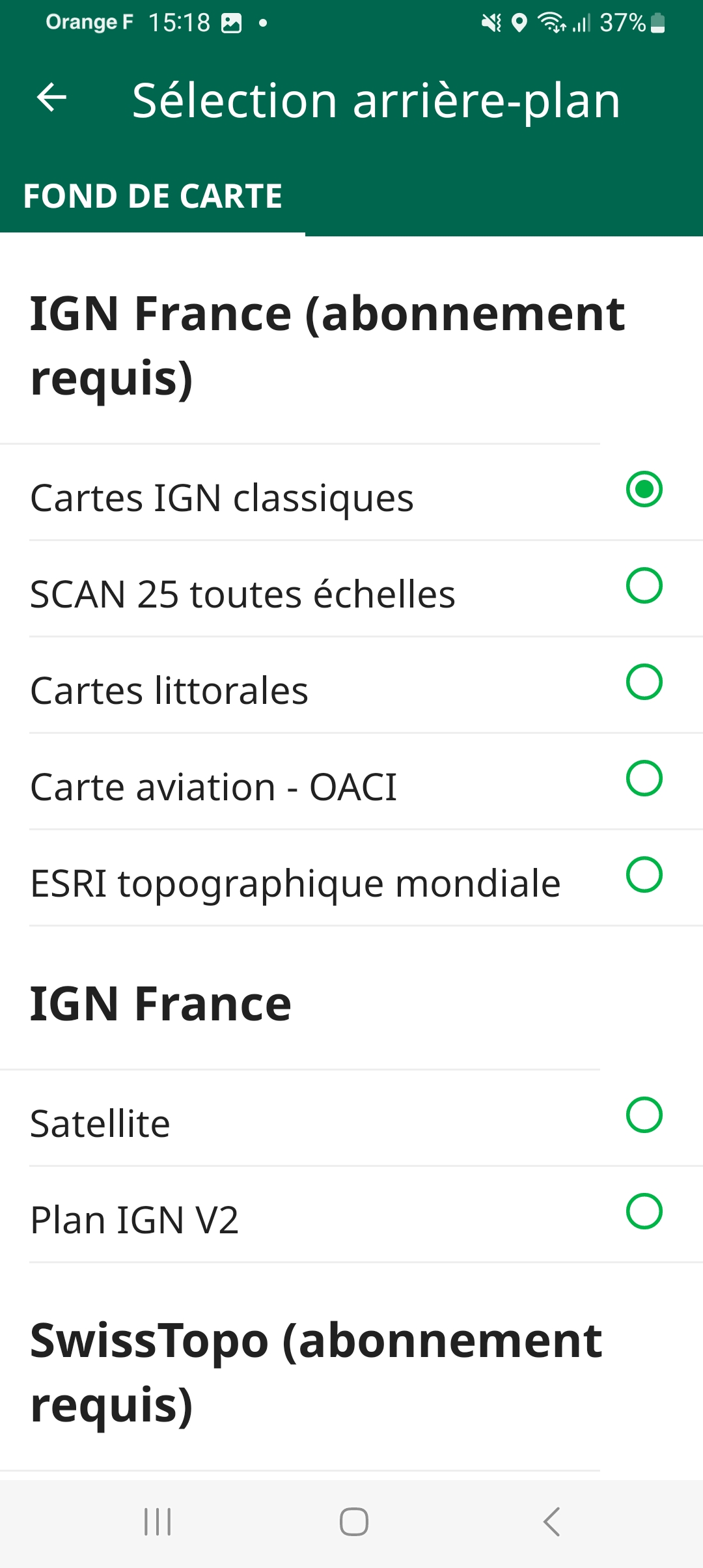The width and height of the screenshot is (703, 1568).
Task: Select Plan IGN V2 map
Action: [x=351, y=1214]
